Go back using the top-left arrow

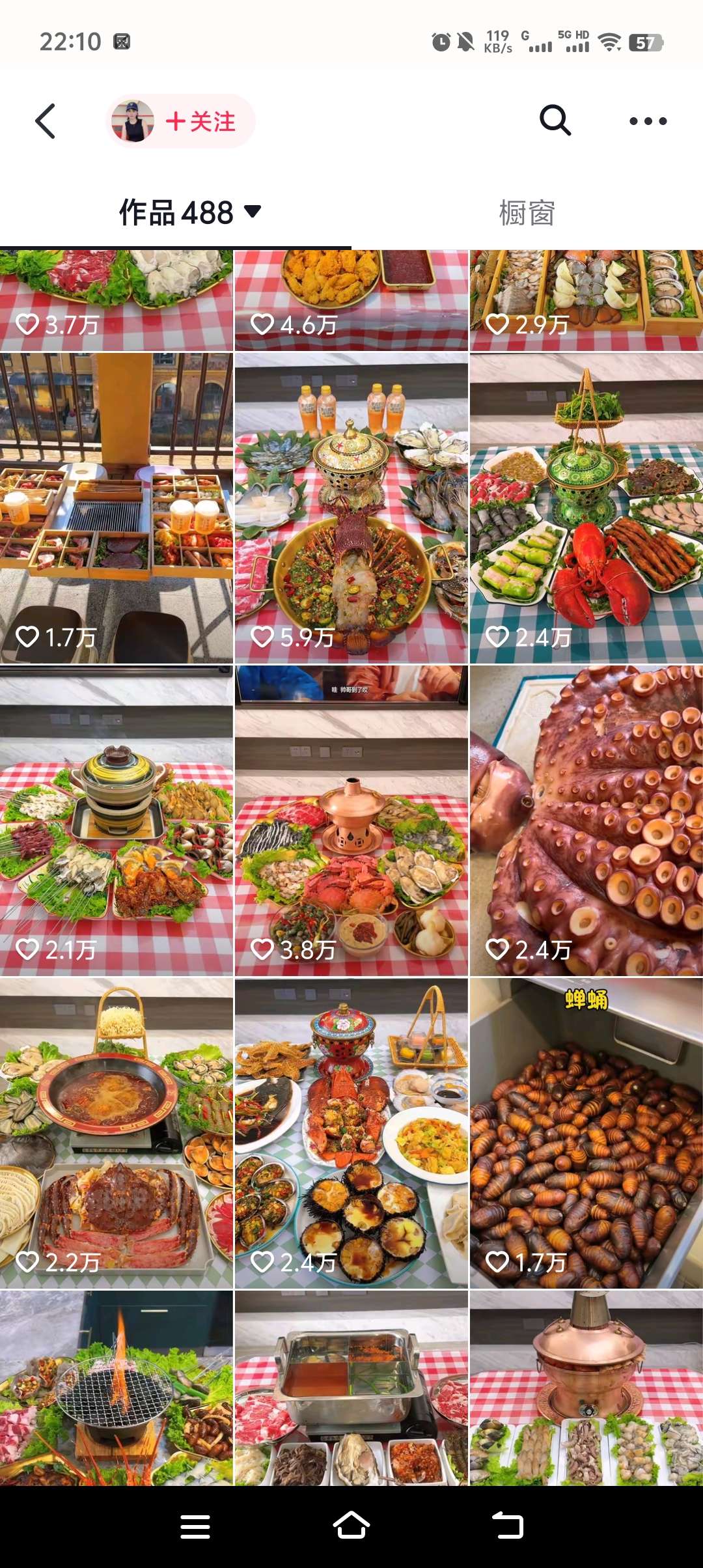(x=45, y=121)
